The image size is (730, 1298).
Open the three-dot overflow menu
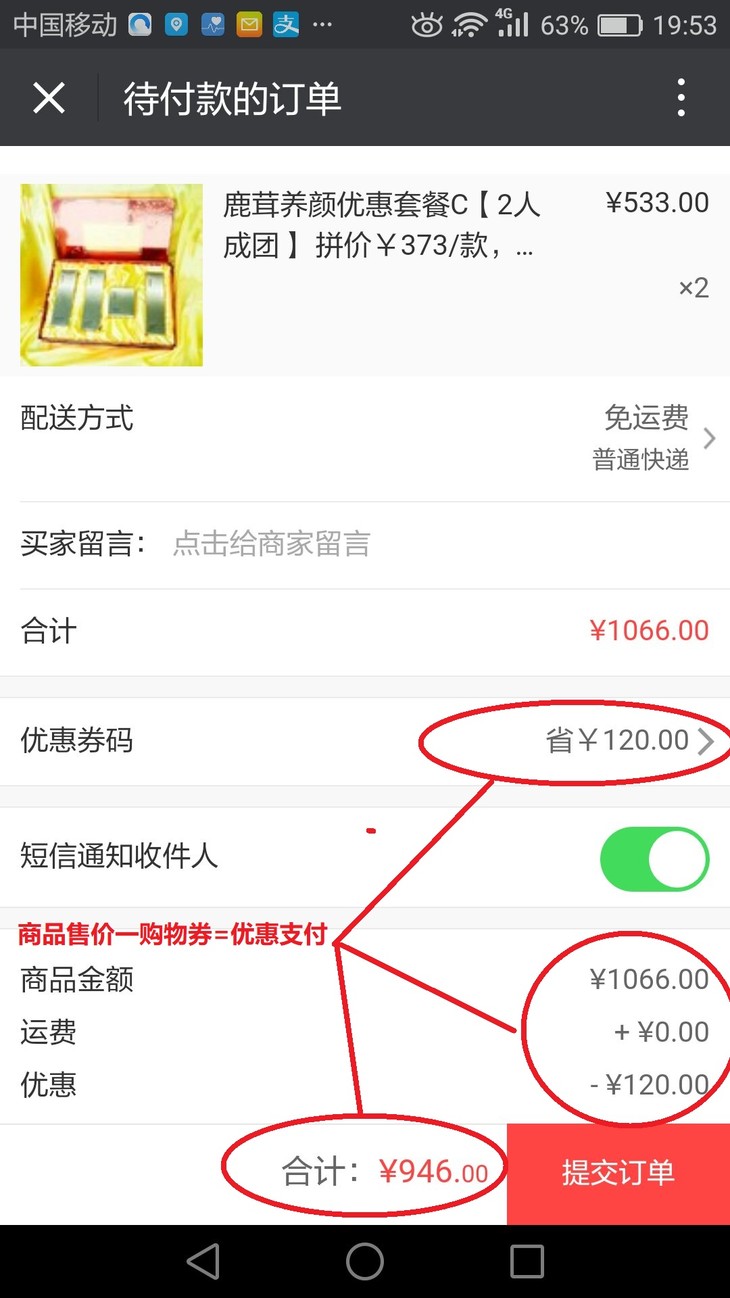click(x=681, y=98)
